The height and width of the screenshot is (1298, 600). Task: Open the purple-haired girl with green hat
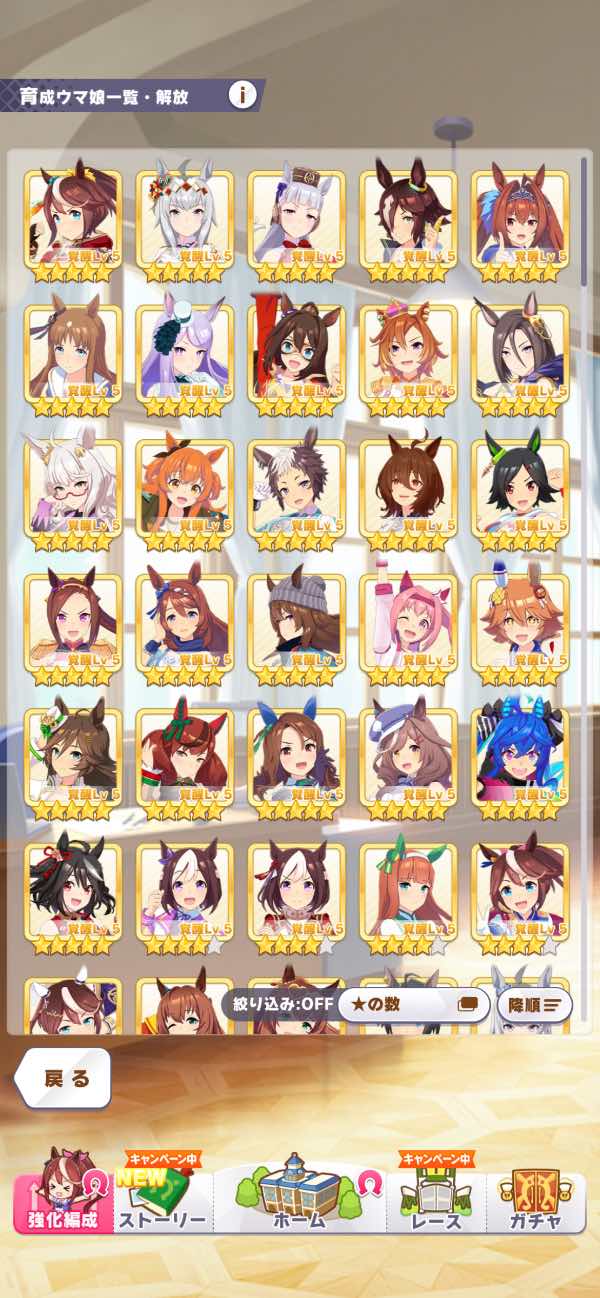click(184, 353)
